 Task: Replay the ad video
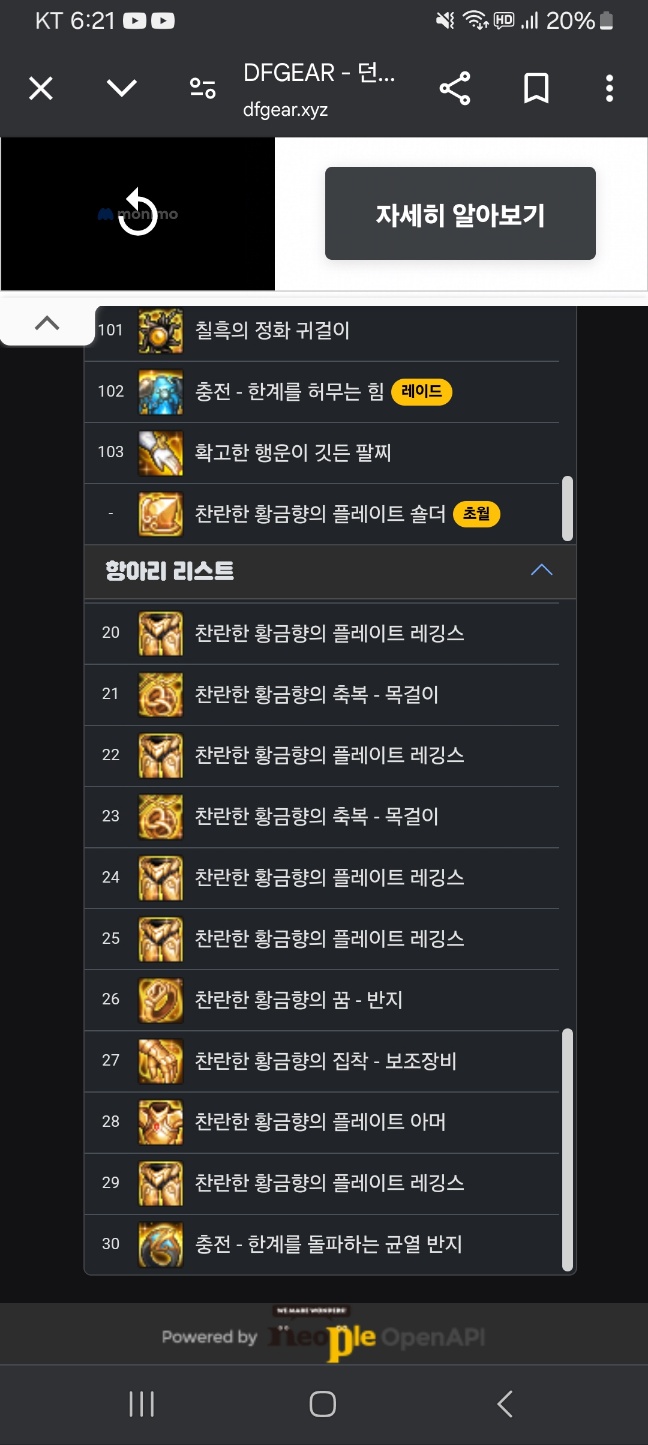(138, 214)
